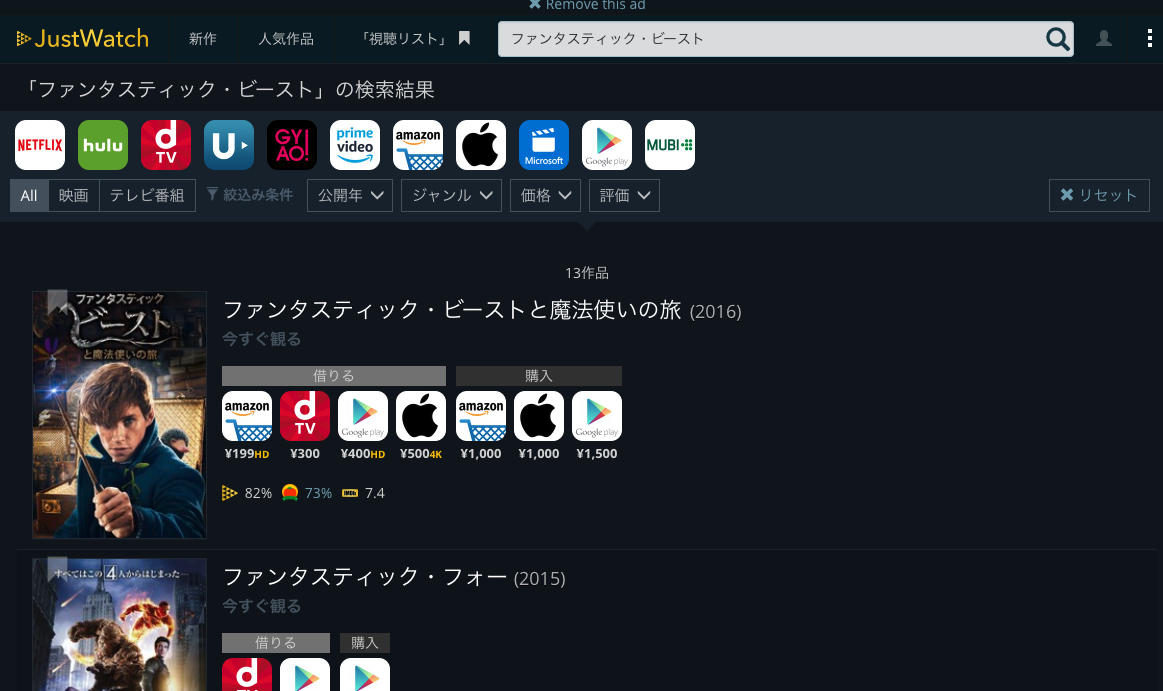Open the 視聴リスト watchlist

[x=415, y=39]
